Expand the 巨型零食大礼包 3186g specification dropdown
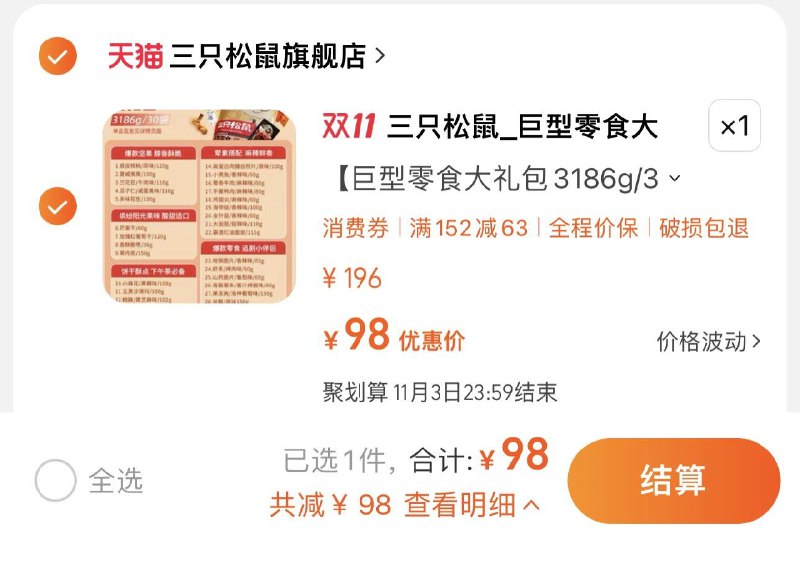This screenshot has width=800, height=572. [x=506, y=180]
